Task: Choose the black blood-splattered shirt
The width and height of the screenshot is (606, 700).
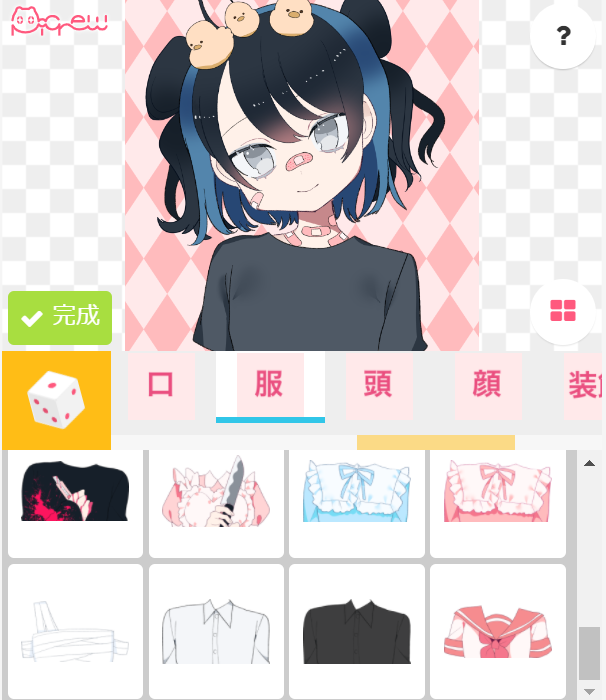Action: (76, 498)
